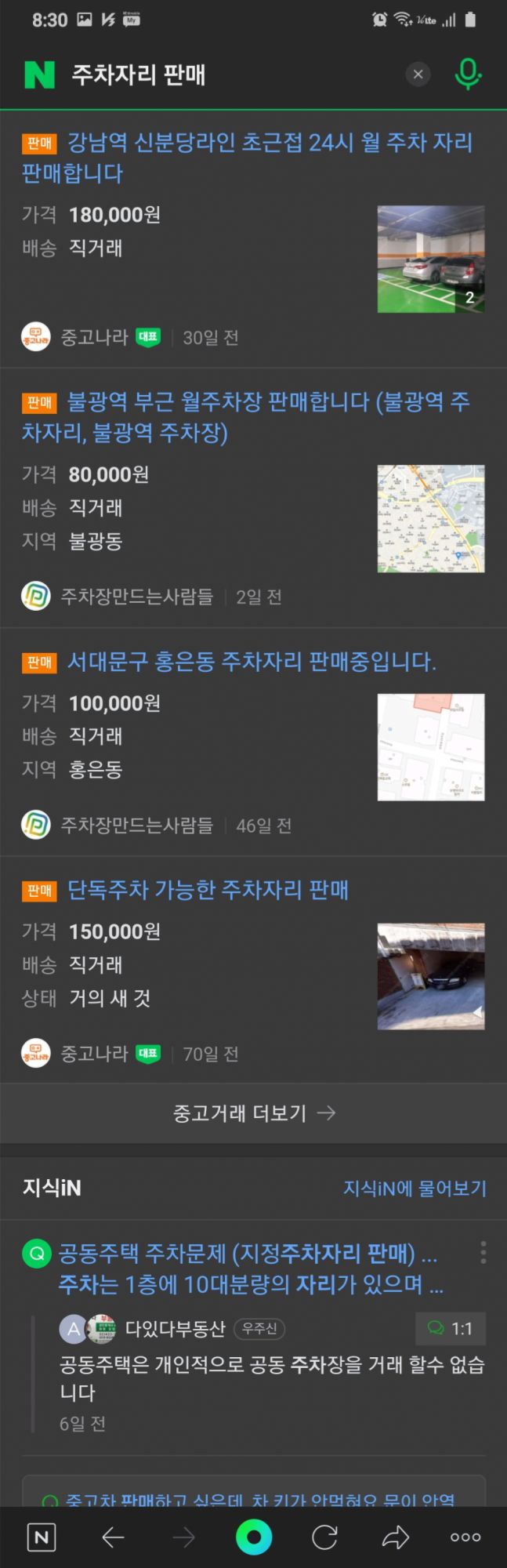The width and height of the screenshot is (507, 1568).
Task: Open options menu for 공동주택 question
Action: [x=483, y=1252]
